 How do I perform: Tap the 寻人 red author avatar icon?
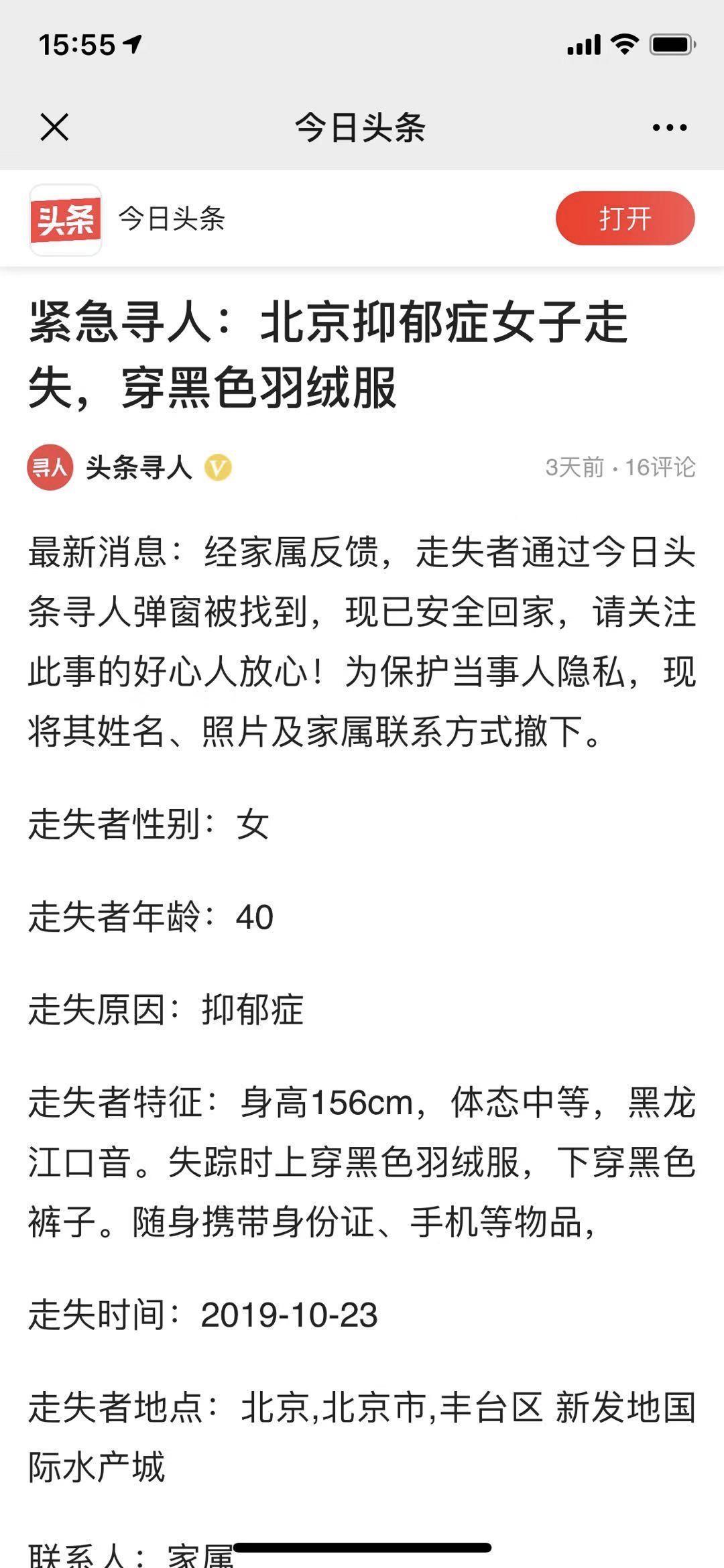(49, 467)
